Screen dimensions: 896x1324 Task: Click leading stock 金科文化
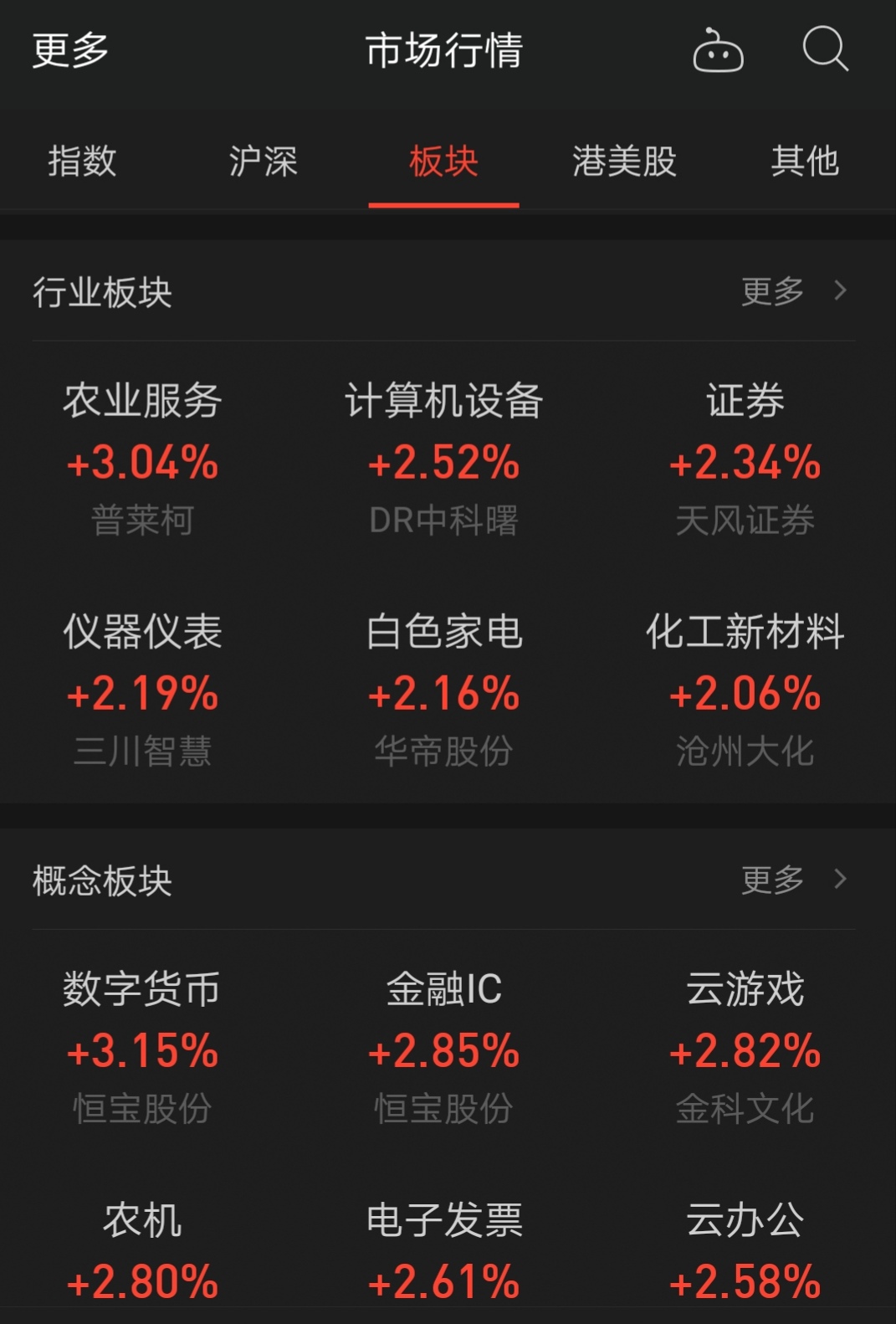745,1111
